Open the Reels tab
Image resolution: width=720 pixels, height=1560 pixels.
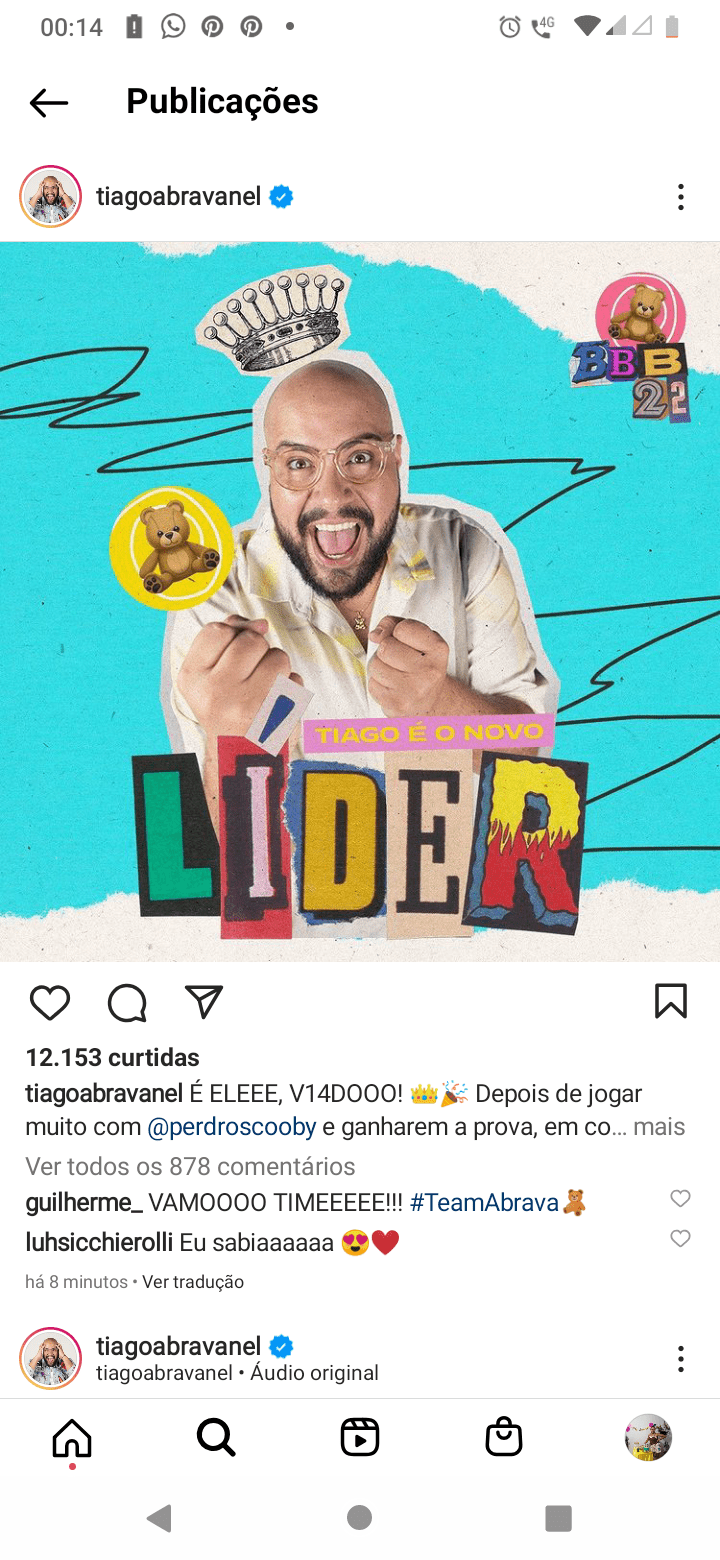tap(360, 1438)
